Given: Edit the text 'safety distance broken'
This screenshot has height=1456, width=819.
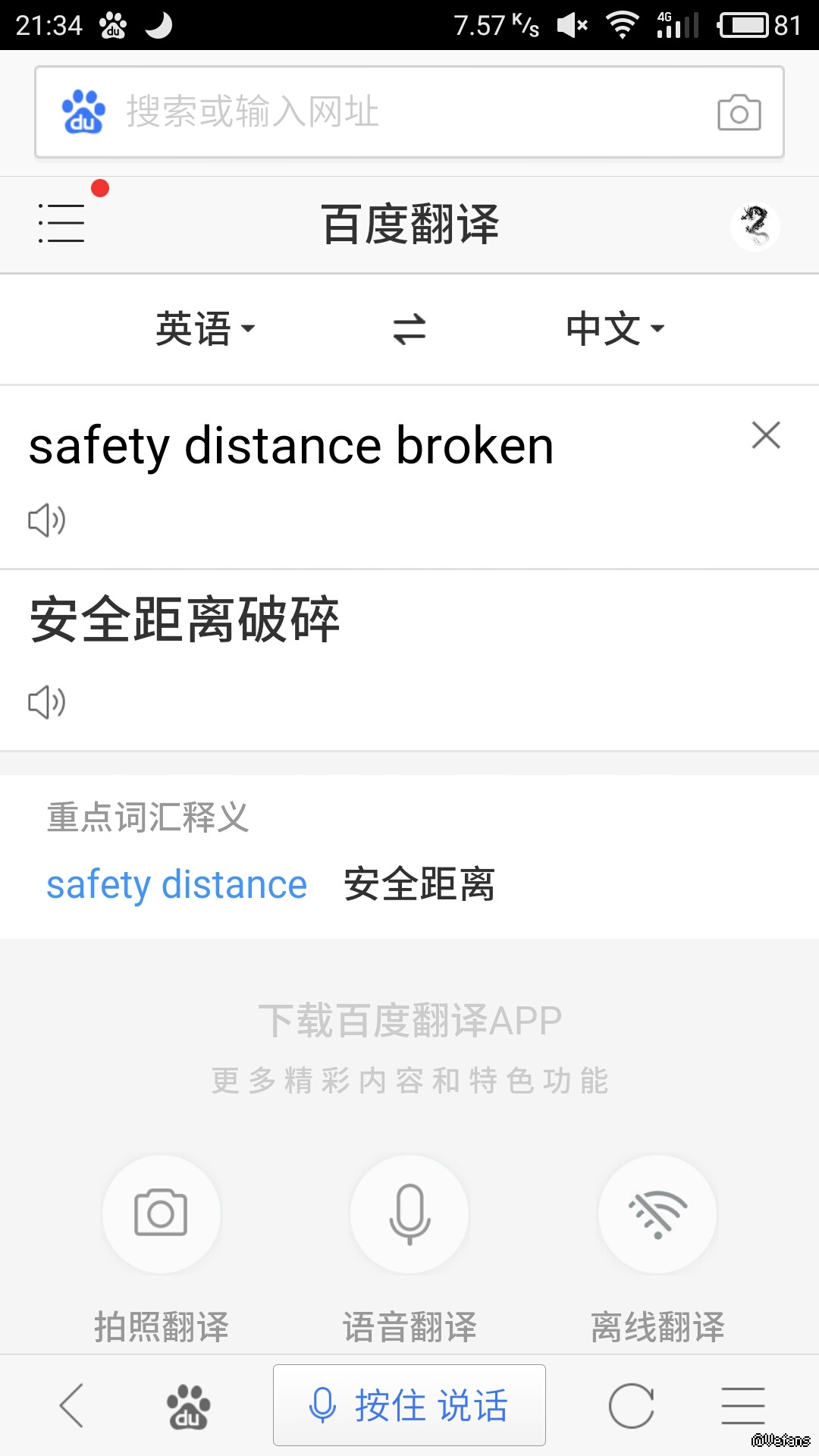Looking at the screenshot, I should (291, 446).
